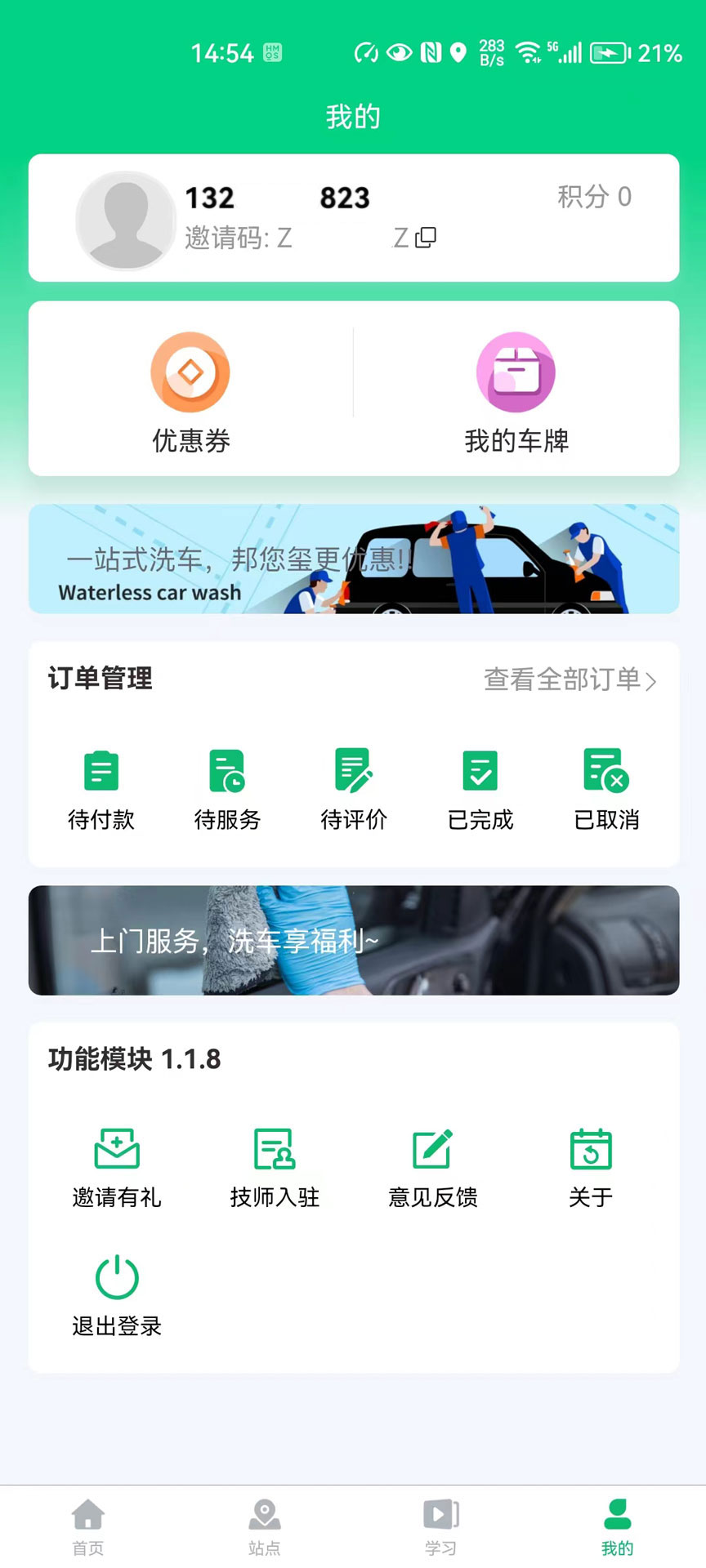Open the 技师入驻 technician signup icon
Screen dimensions: 706x1568
(275, 1150)
